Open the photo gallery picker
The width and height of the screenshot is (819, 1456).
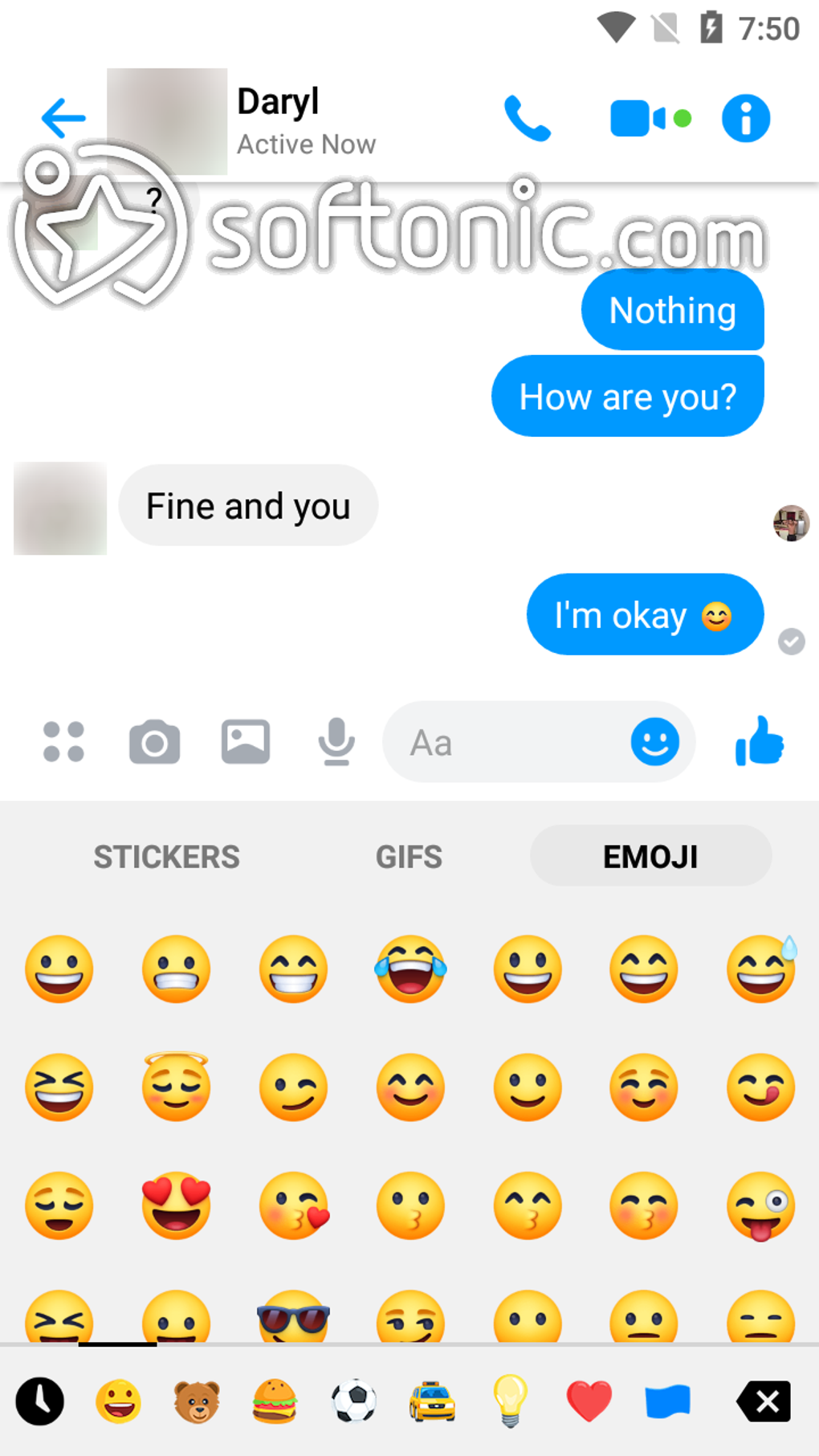(246, 741)
